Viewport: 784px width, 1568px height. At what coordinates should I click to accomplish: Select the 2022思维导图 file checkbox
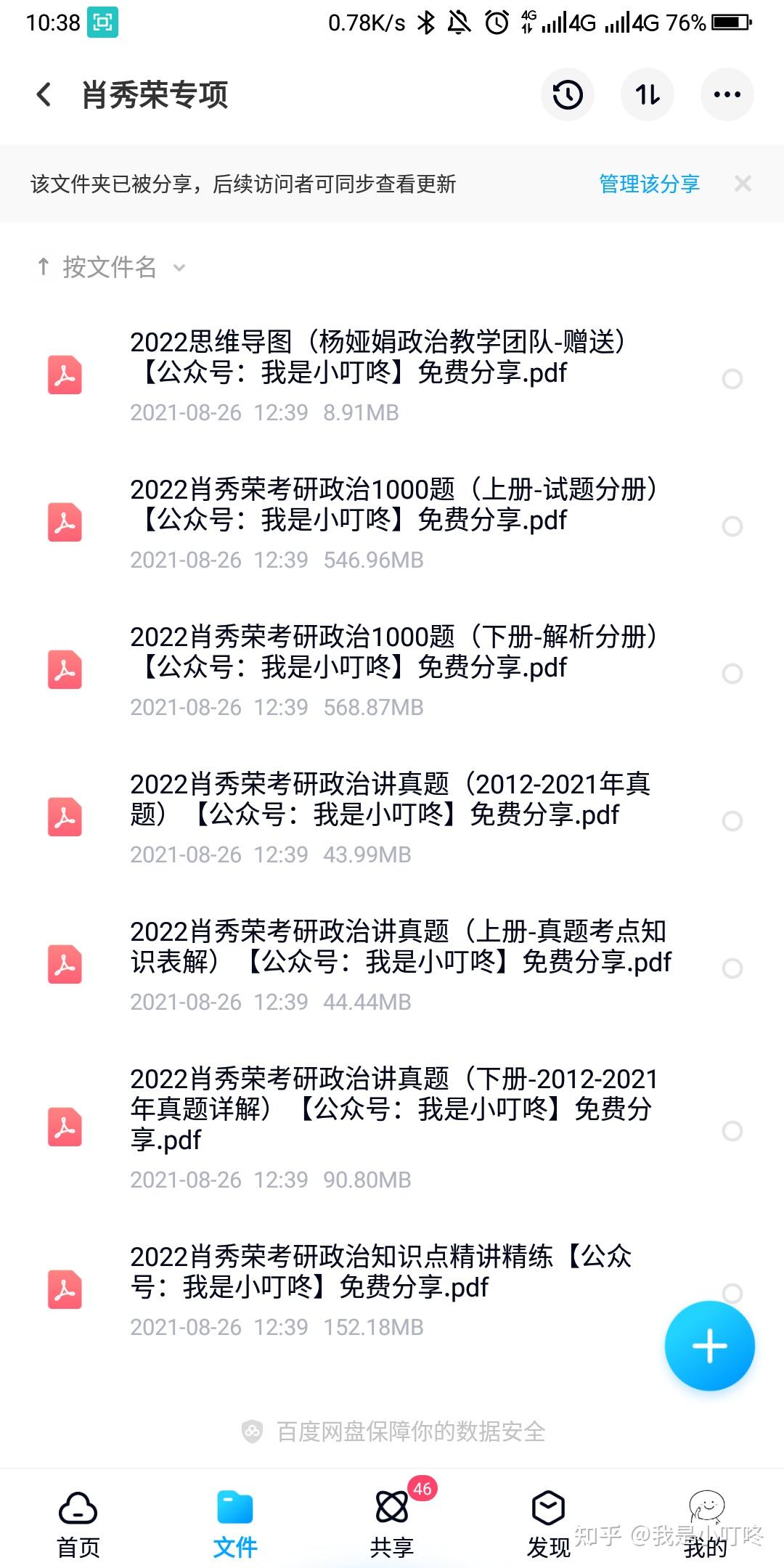(x=732, y=379)
